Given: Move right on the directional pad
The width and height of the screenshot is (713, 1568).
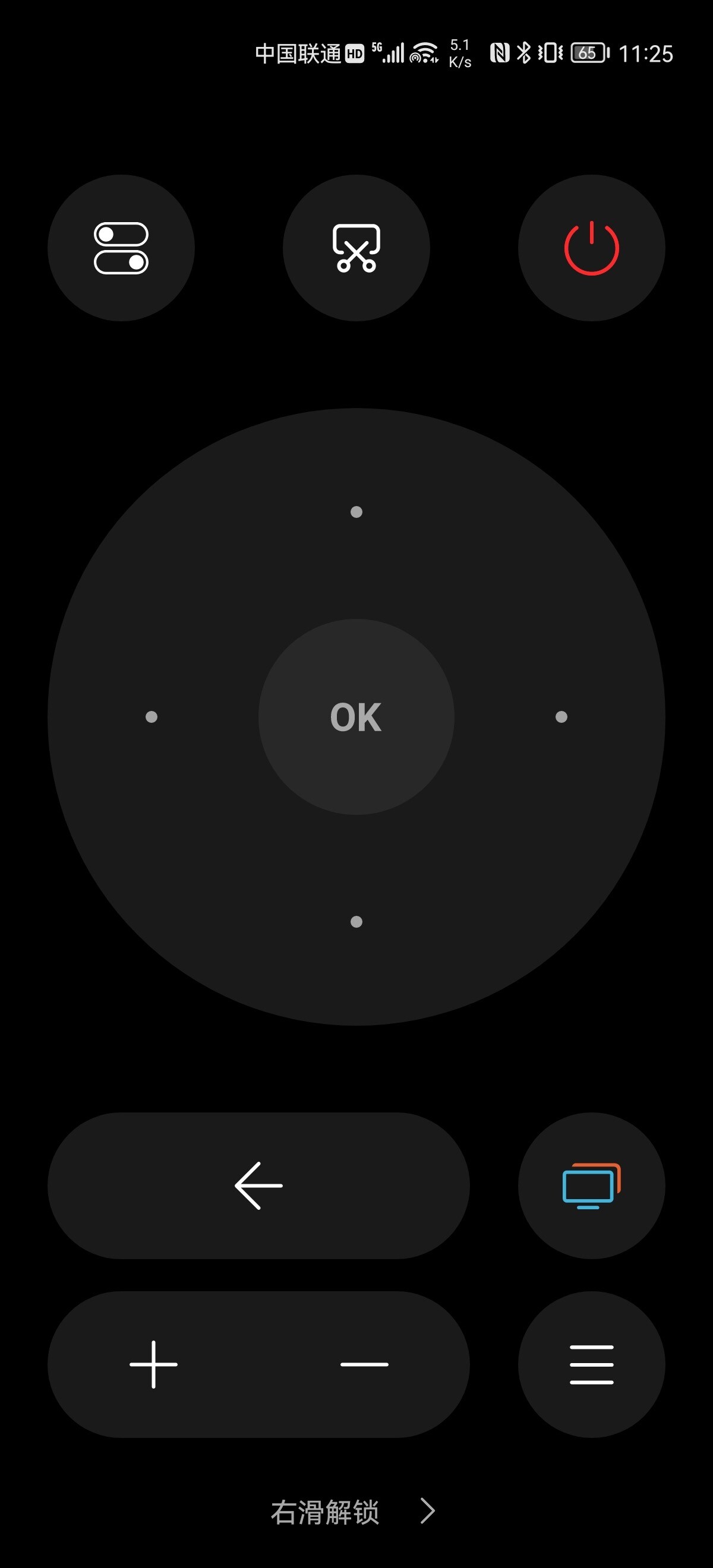Looking at the screenshot, I should pos(561,716).
